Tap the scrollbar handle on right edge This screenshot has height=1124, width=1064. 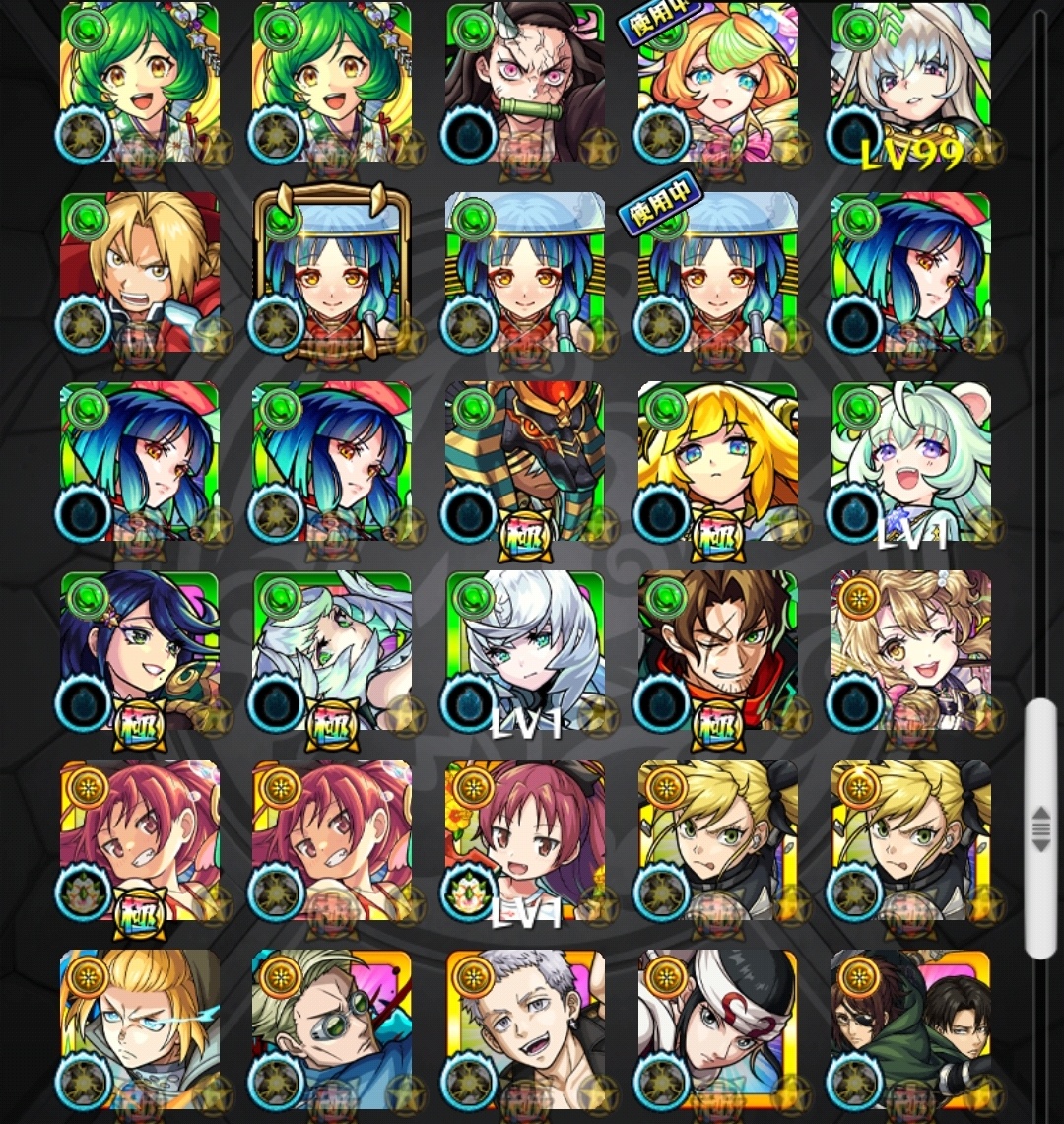coord(1040,827)
